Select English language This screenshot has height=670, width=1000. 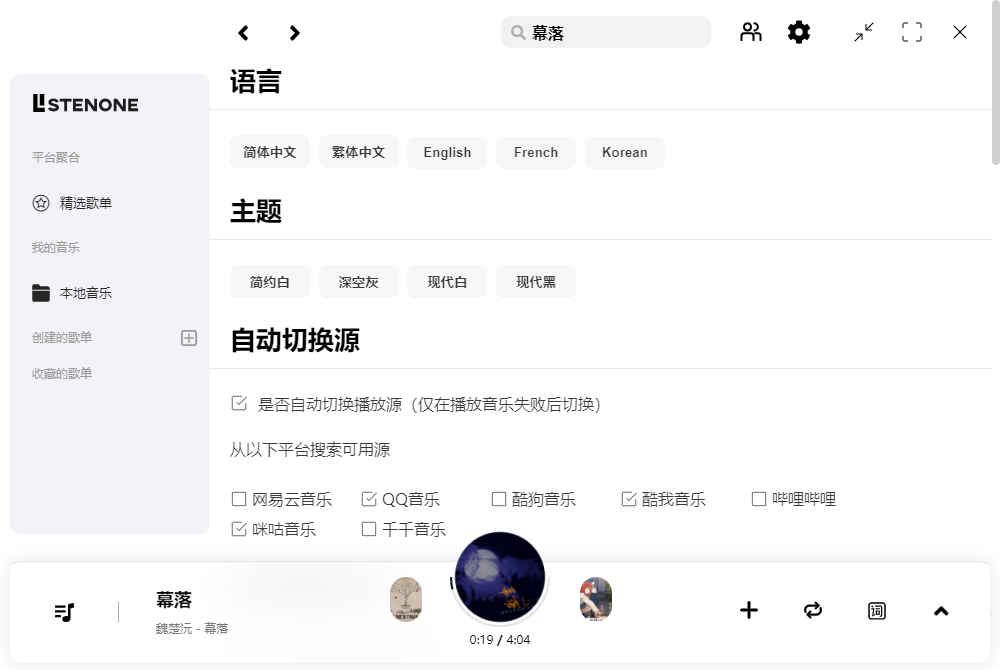pyautogui.click(x=447, y=152)
